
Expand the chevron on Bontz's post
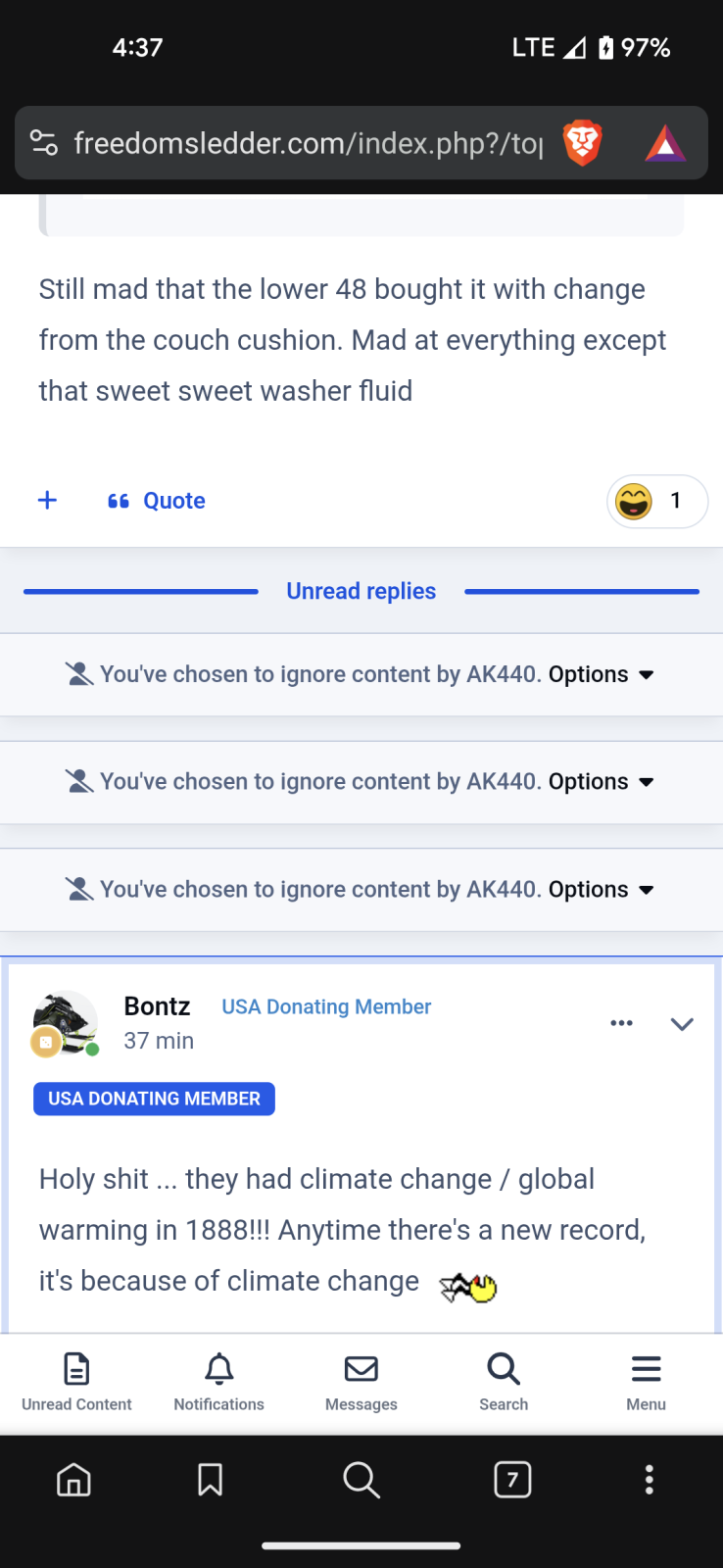pos(682,1024)
